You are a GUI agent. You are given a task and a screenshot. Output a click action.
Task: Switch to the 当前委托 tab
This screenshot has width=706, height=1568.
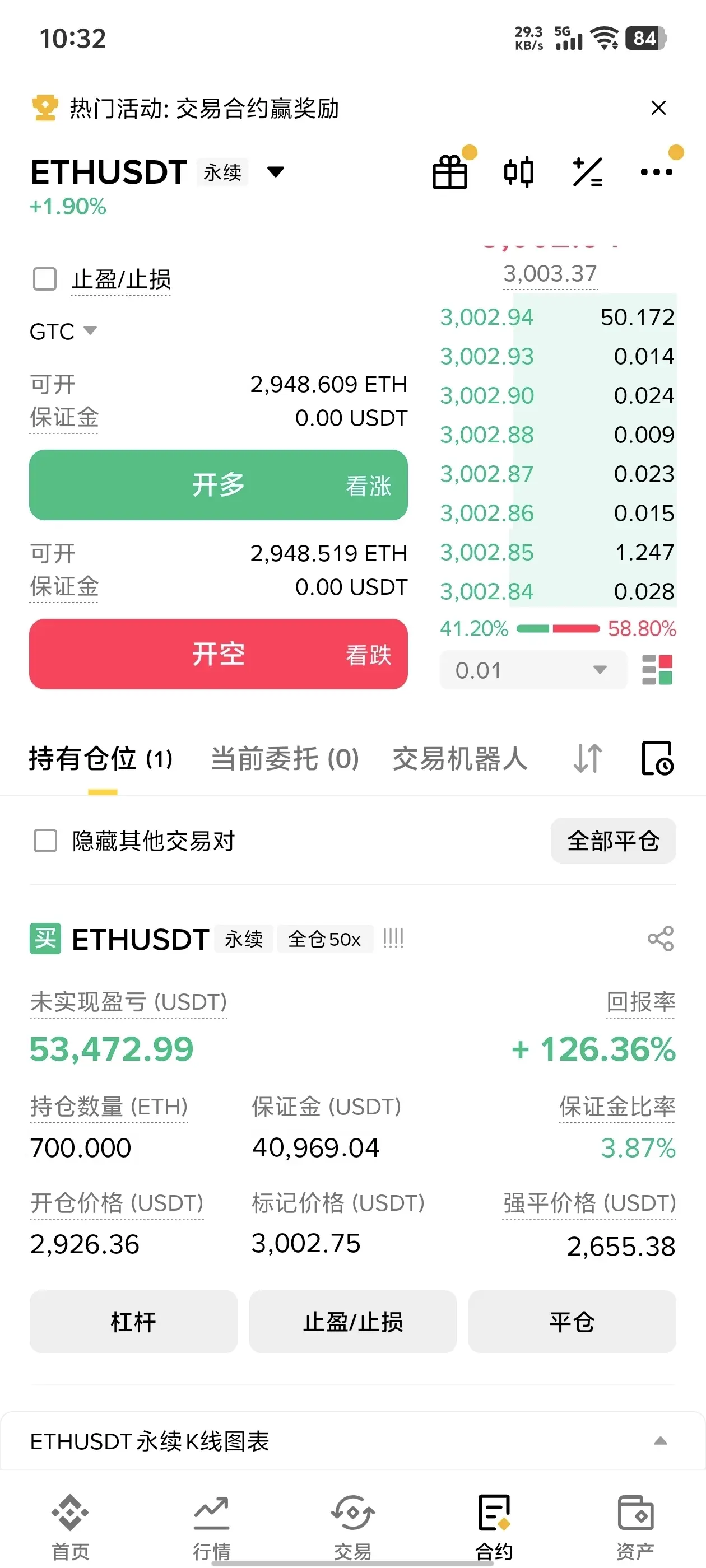[x=285, y=759]
